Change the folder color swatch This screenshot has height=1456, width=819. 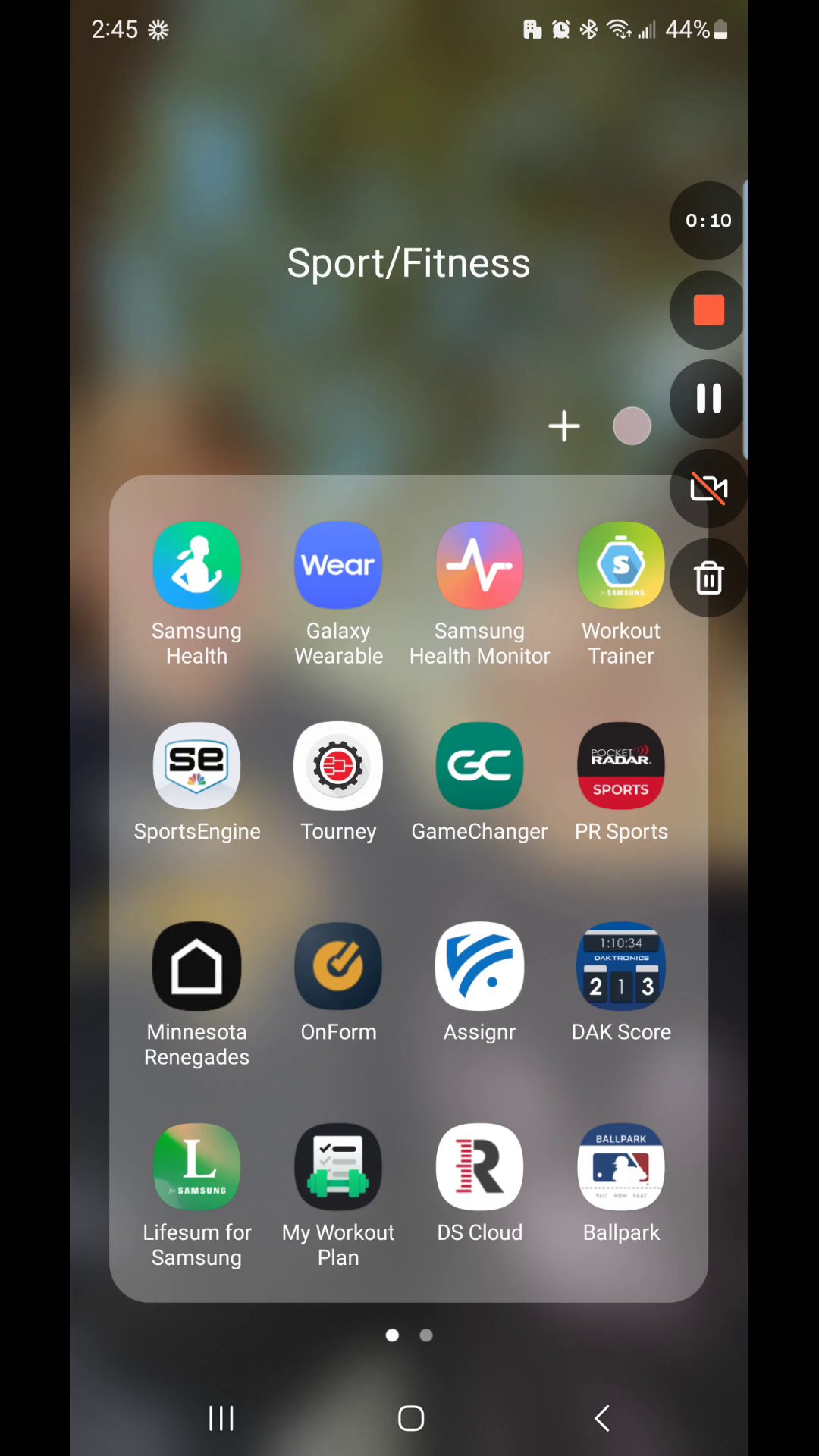(x=632, y=426)
